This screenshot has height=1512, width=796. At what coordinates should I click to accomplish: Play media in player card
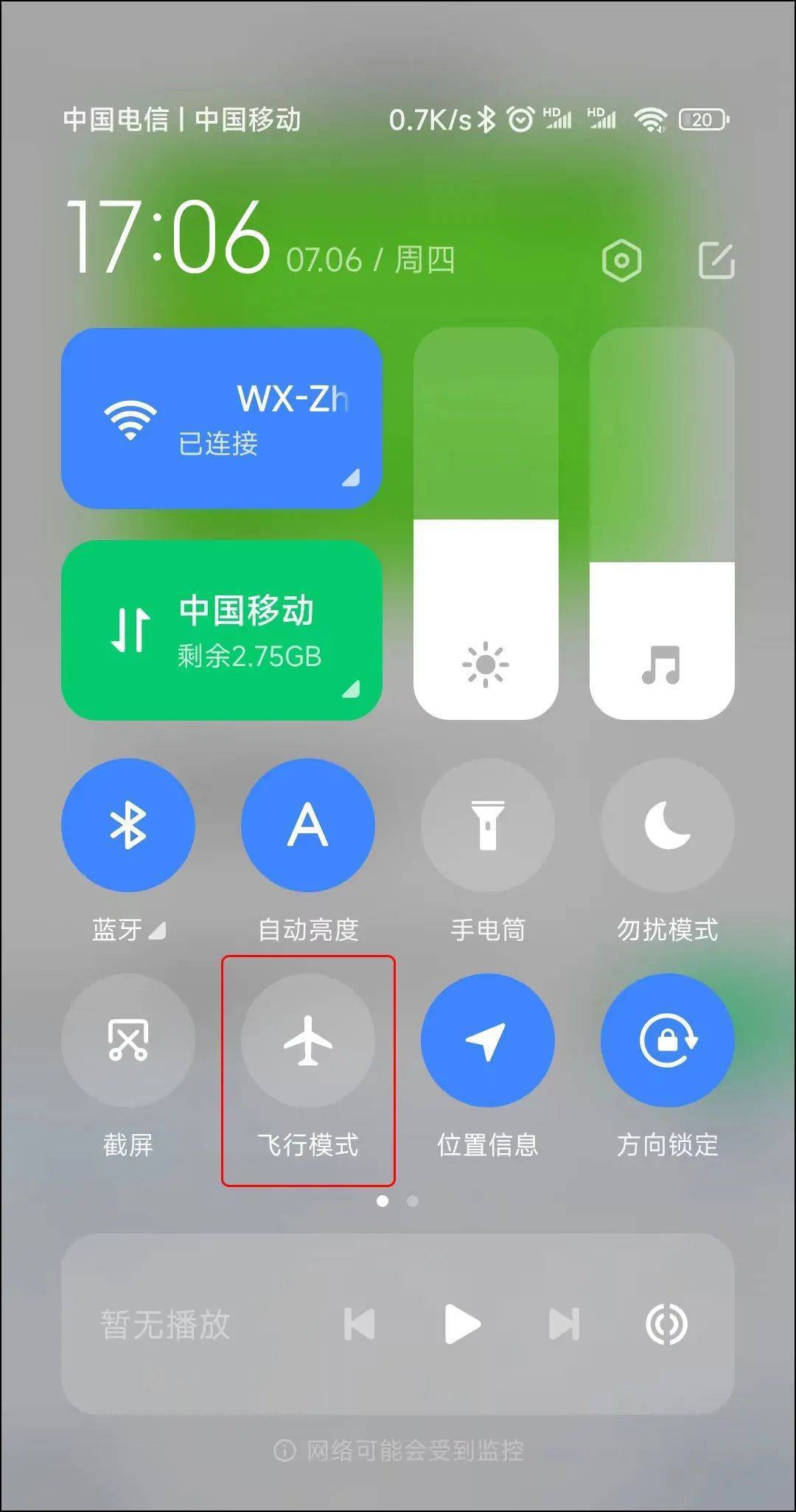click(x=463, y=1324)
